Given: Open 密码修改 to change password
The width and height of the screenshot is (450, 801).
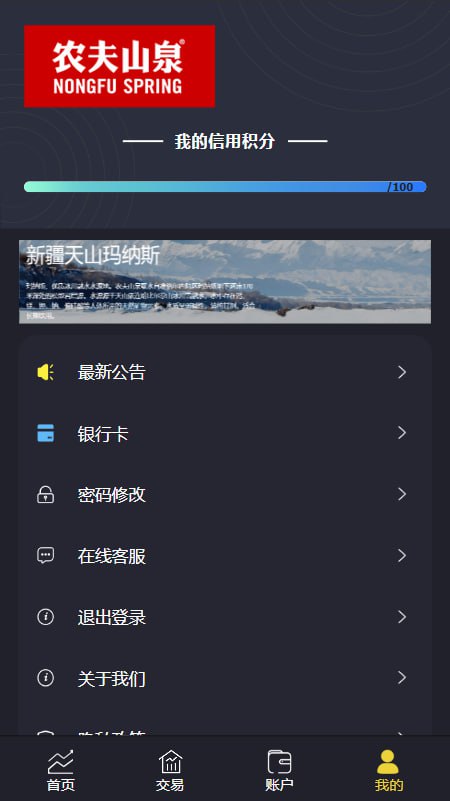Looking at the screenshot, I should coord(225,495).
